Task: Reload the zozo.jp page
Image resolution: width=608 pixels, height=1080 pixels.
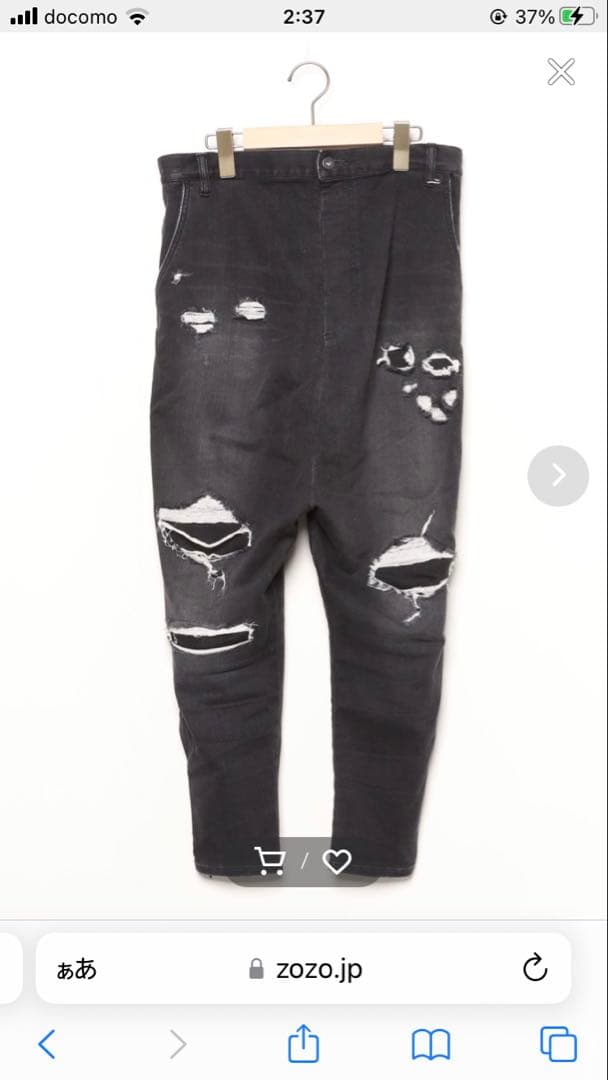Action: coord(535,968)
